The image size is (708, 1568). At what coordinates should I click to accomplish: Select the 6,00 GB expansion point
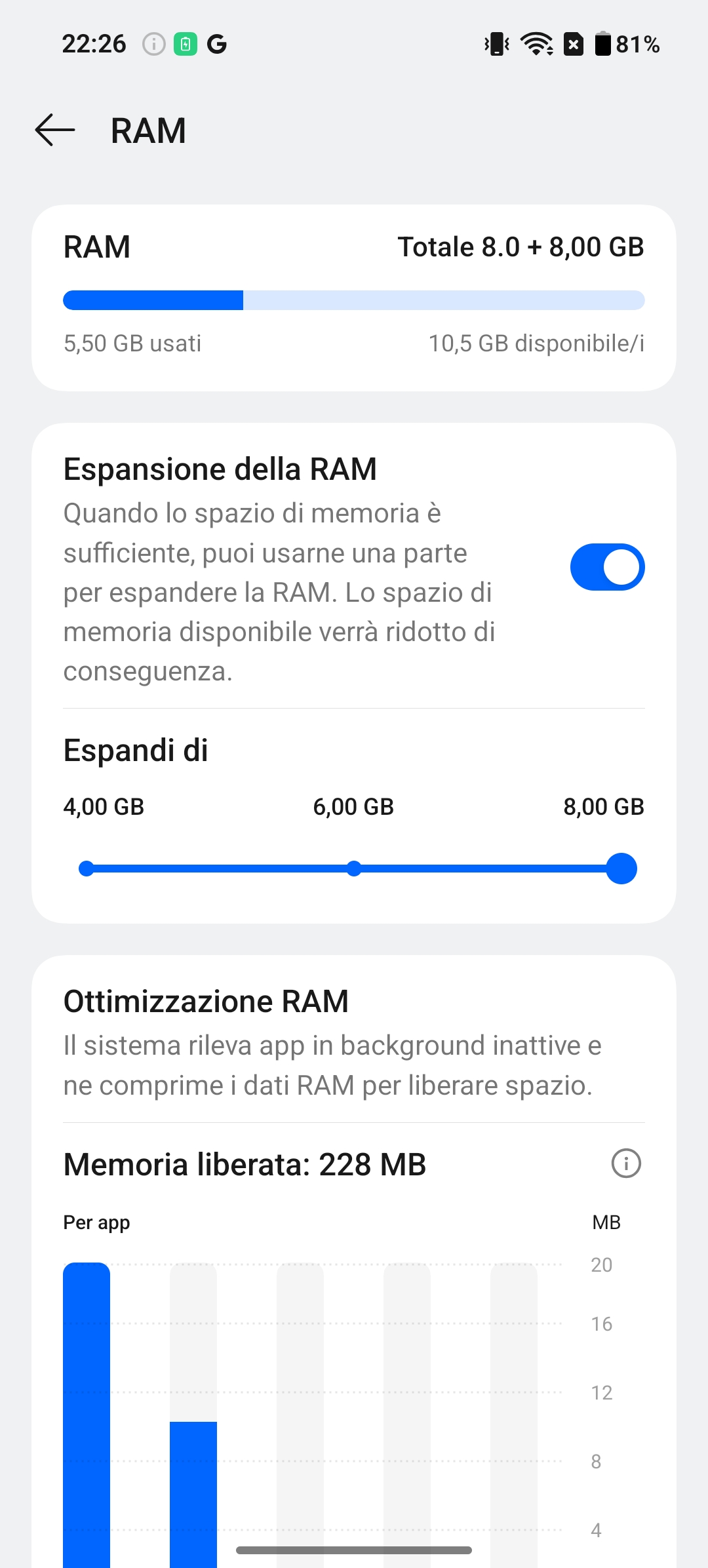coord(354,869)
